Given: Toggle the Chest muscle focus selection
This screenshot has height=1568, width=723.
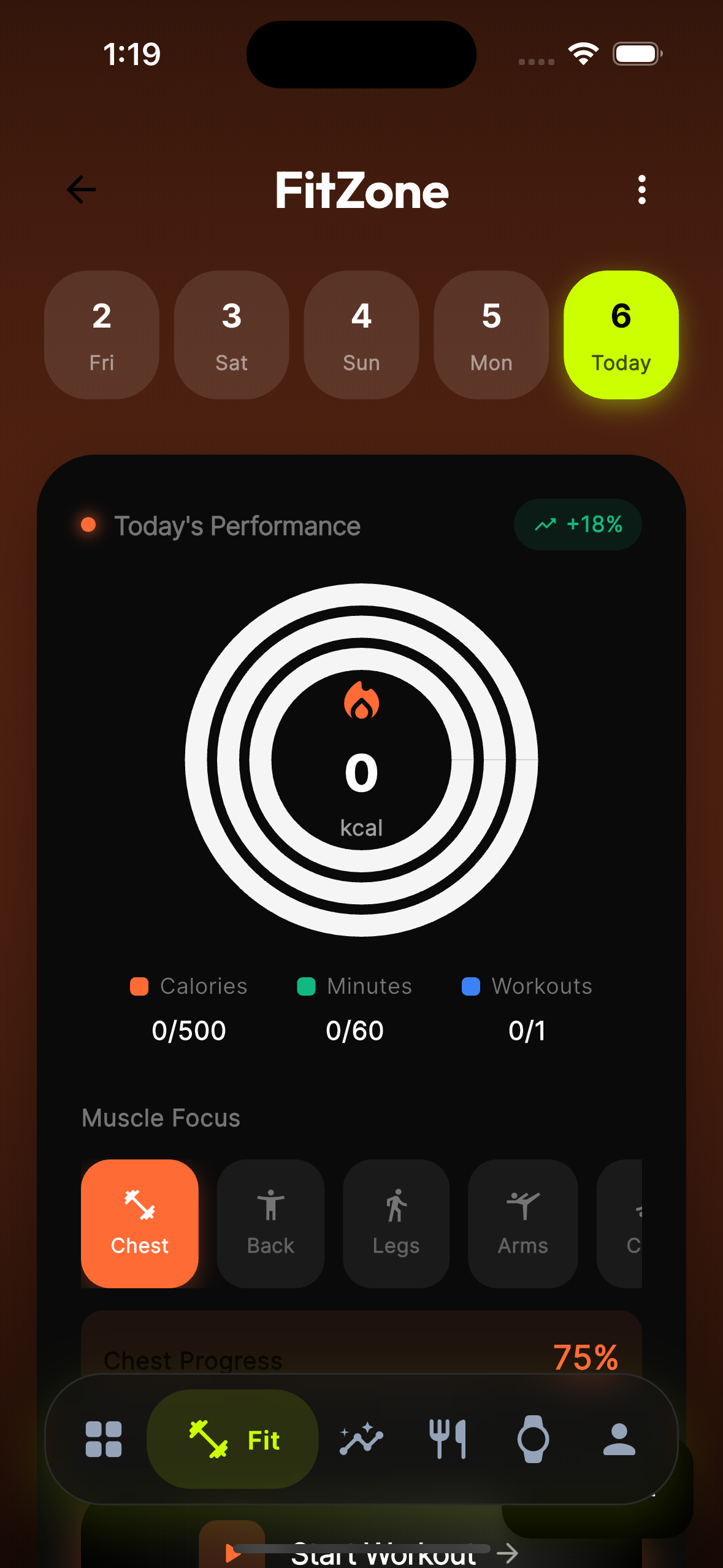Looking at the screenshot, I should (x=140, y=1224).
